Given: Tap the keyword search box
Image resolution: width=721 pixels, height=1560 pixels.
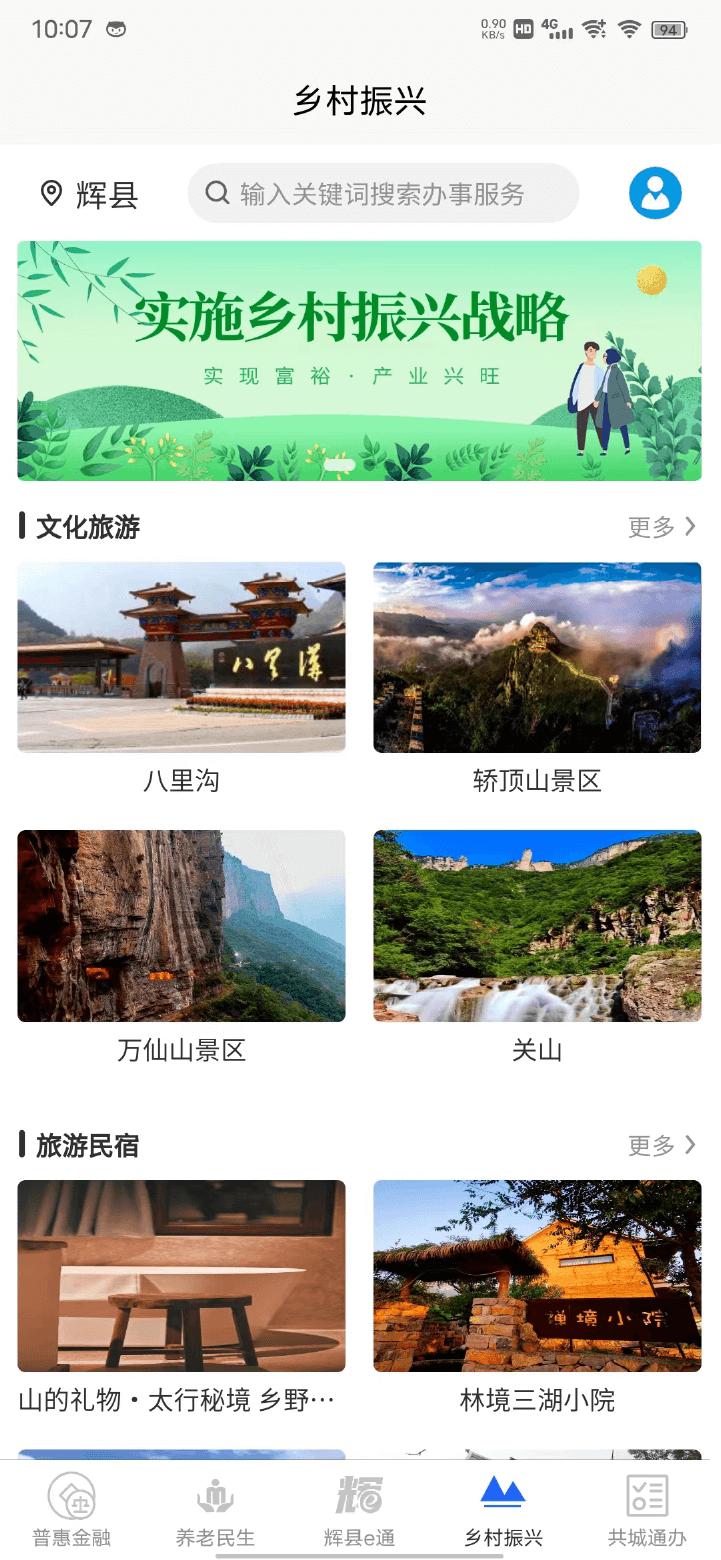Looking at the screenshot, I should (383, 193).
